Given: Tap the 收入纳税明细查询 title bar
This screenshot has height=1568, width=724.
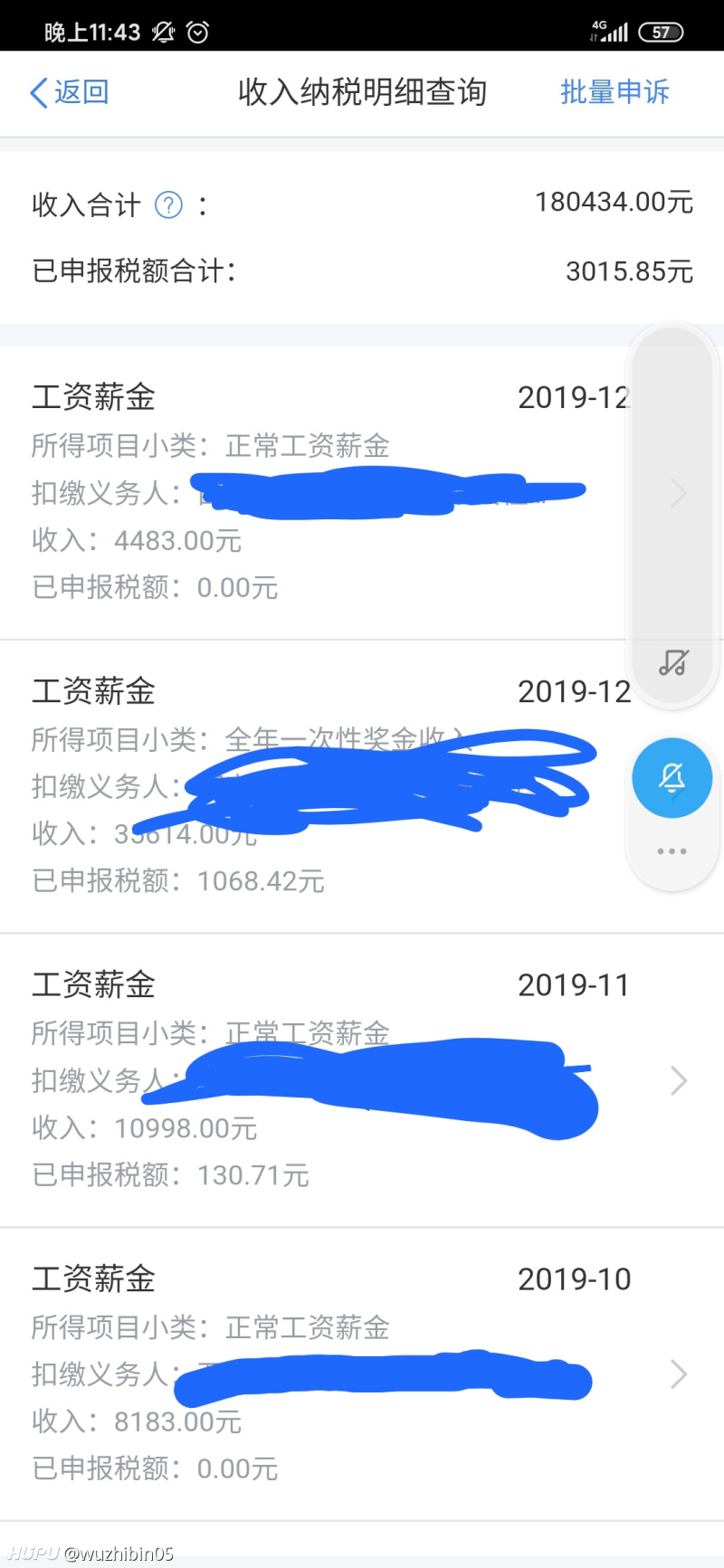Looking at the screenshot, I should pos(362,91).
